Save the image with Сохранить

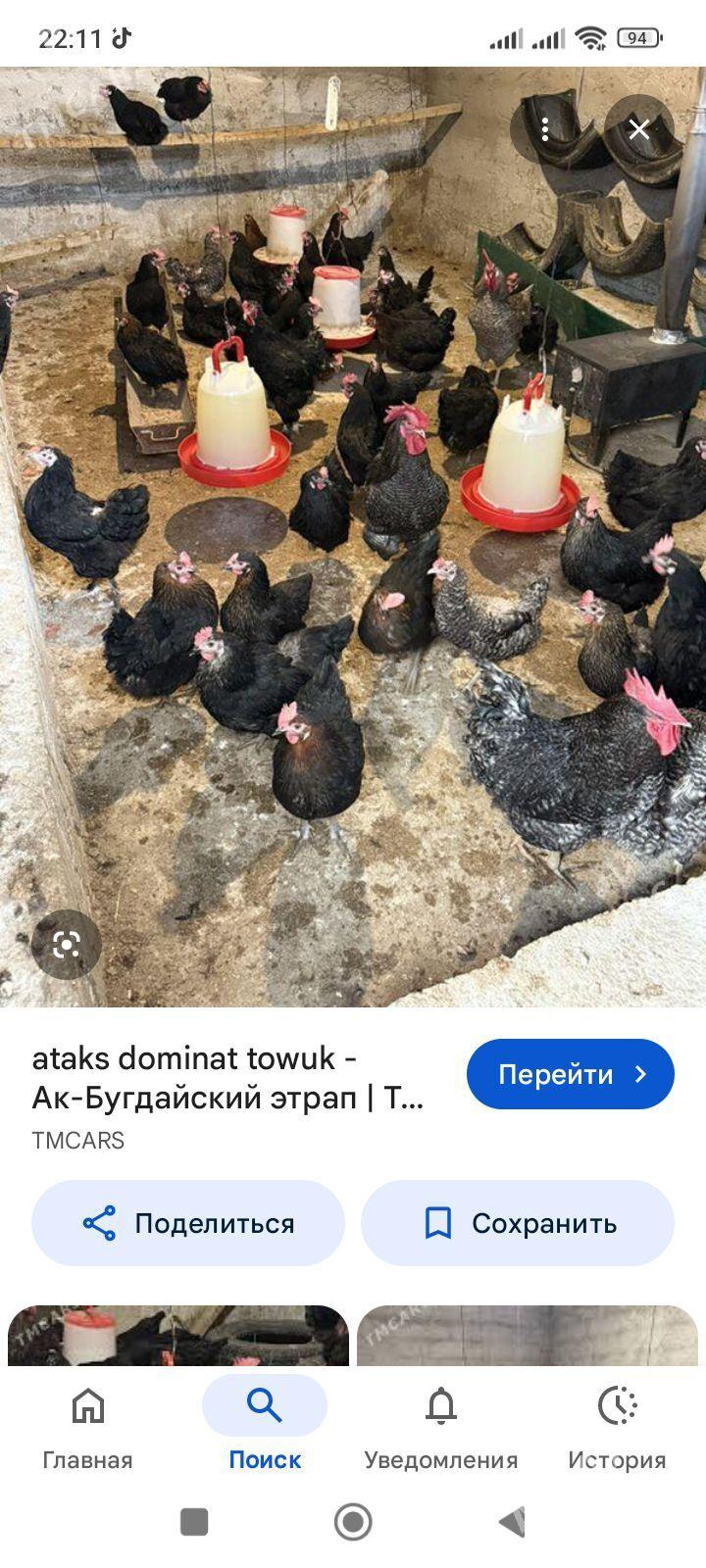pos(518,1223)
